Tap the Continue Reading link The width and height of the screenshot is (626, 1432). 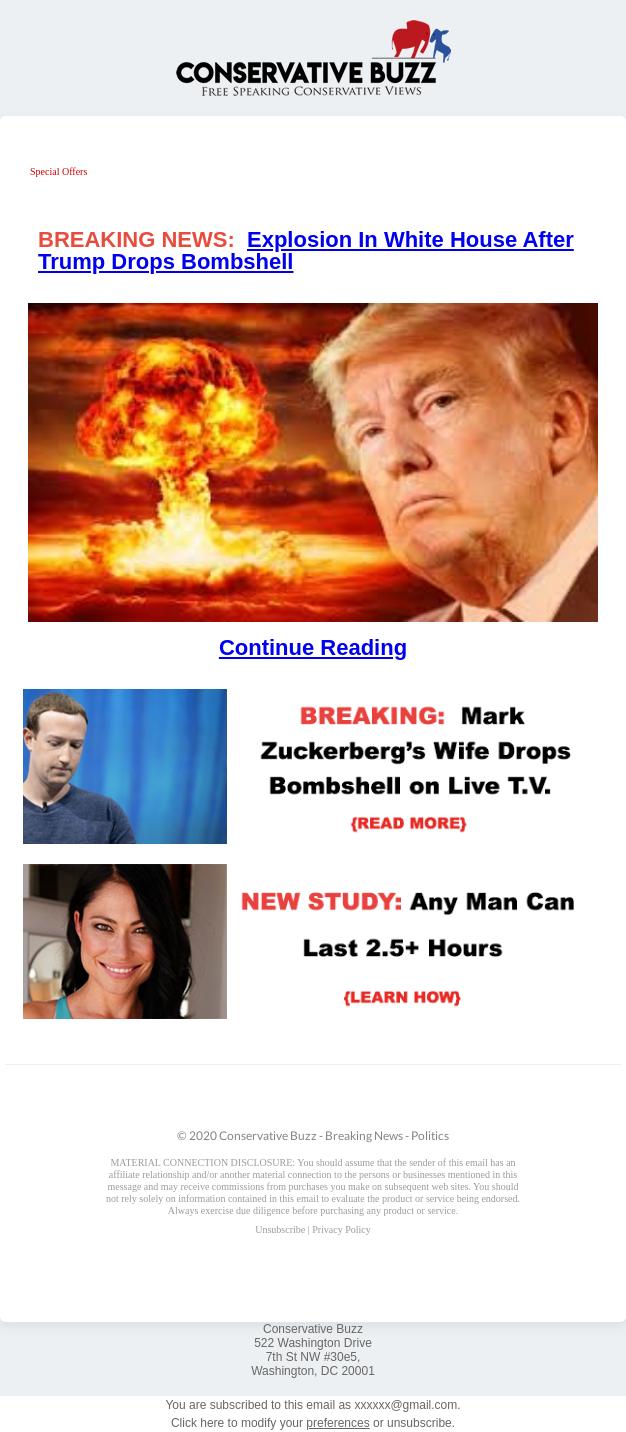[x=312, y=648]
